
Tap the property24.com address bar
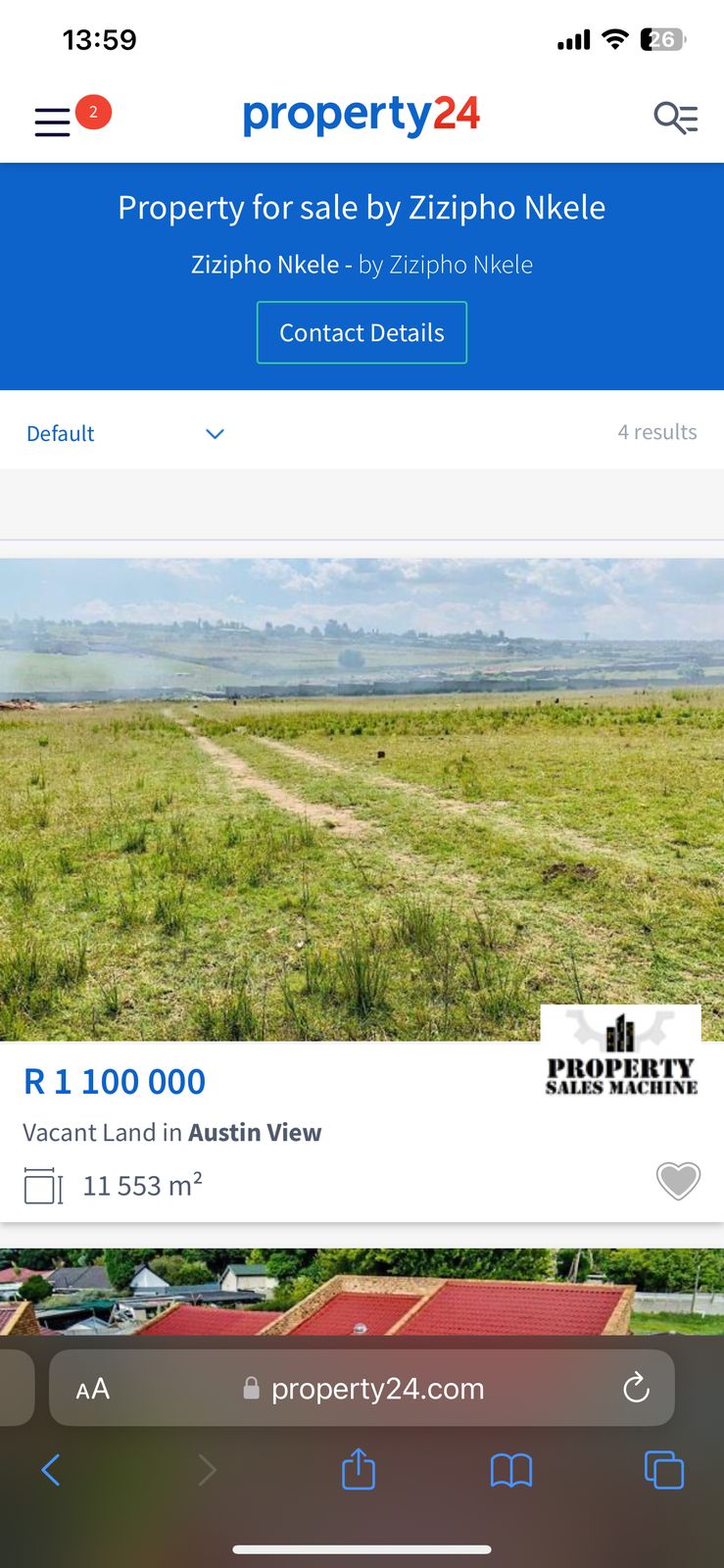point(377,1389)
